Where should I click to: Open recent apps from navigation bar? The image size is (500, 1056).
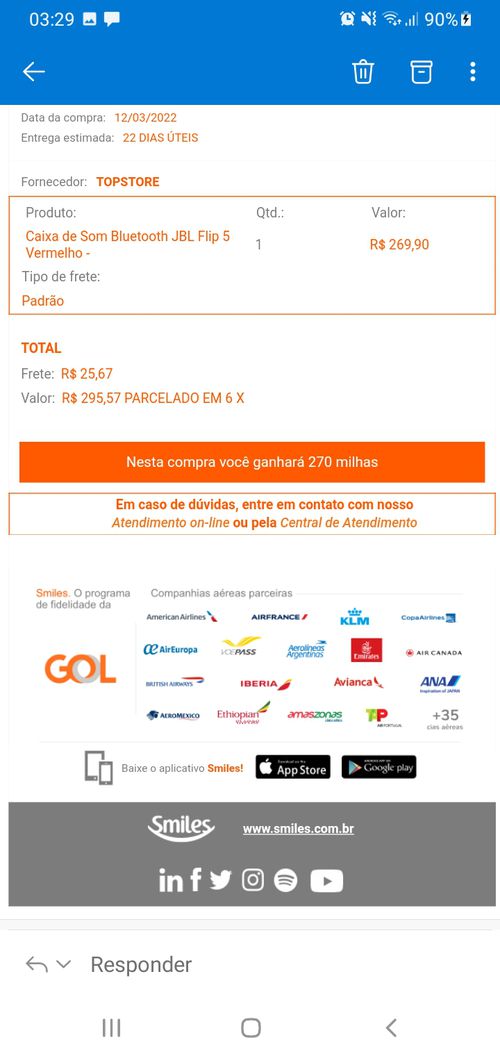point(111,1027)
